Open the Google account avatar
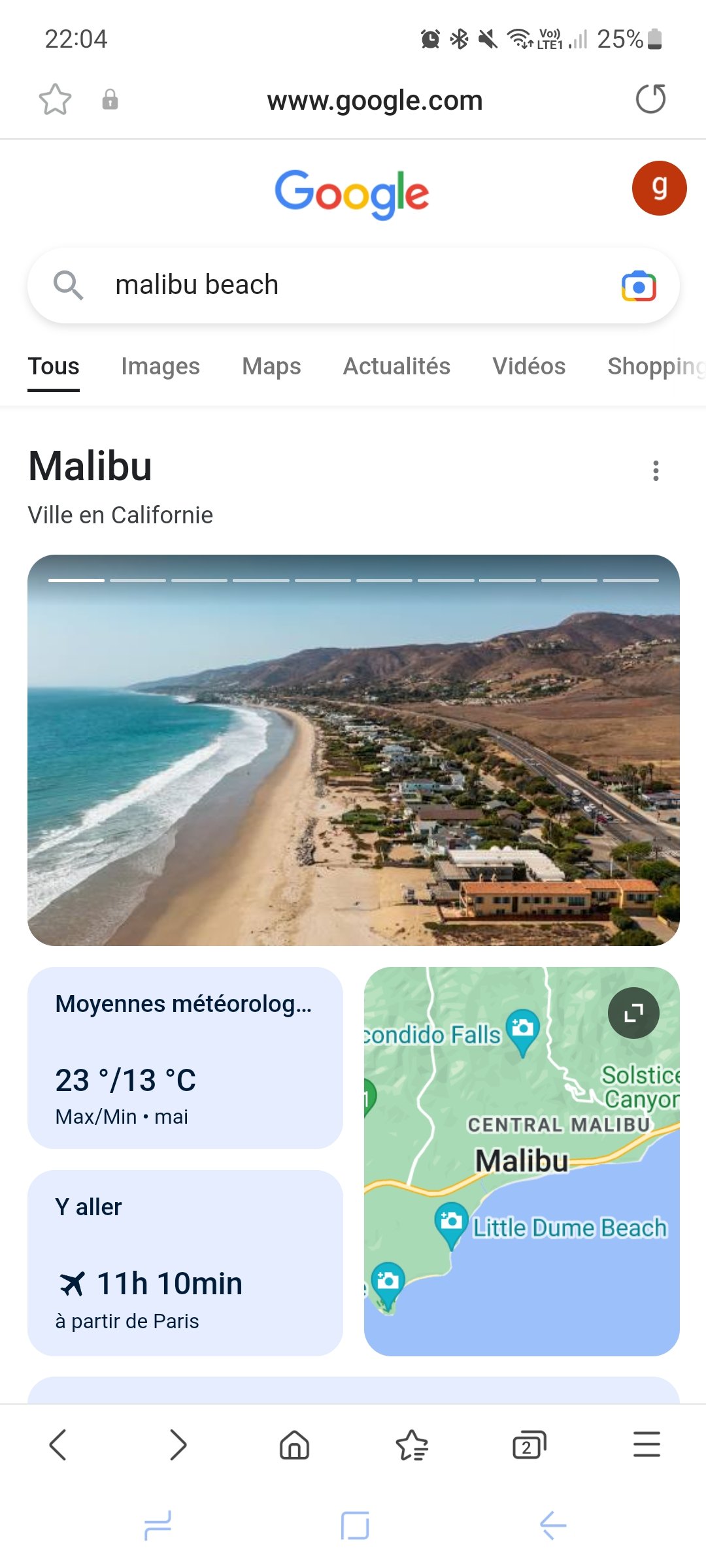The width and height of the screenshot is (706, 1568). pyautogui.click(x=658, y=188)
